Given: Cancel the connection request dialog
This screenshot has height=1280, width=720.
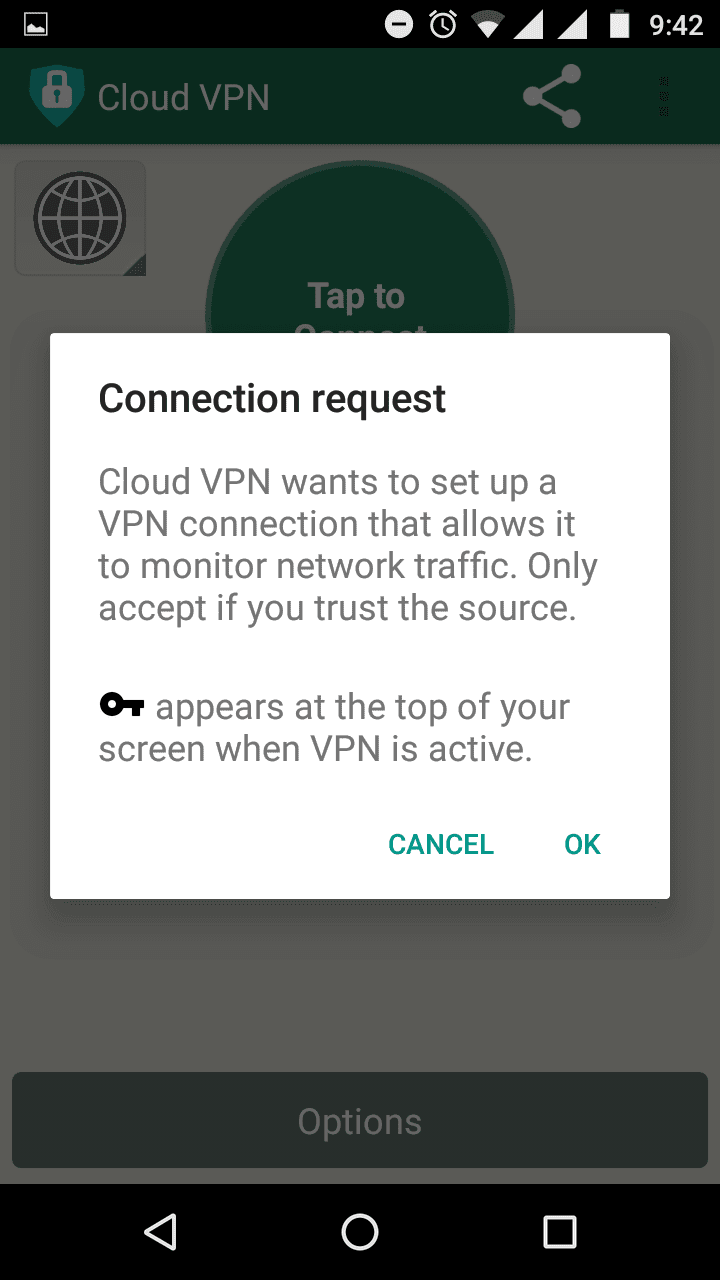Looking at the screenshot, I should (x=441, y=844).
